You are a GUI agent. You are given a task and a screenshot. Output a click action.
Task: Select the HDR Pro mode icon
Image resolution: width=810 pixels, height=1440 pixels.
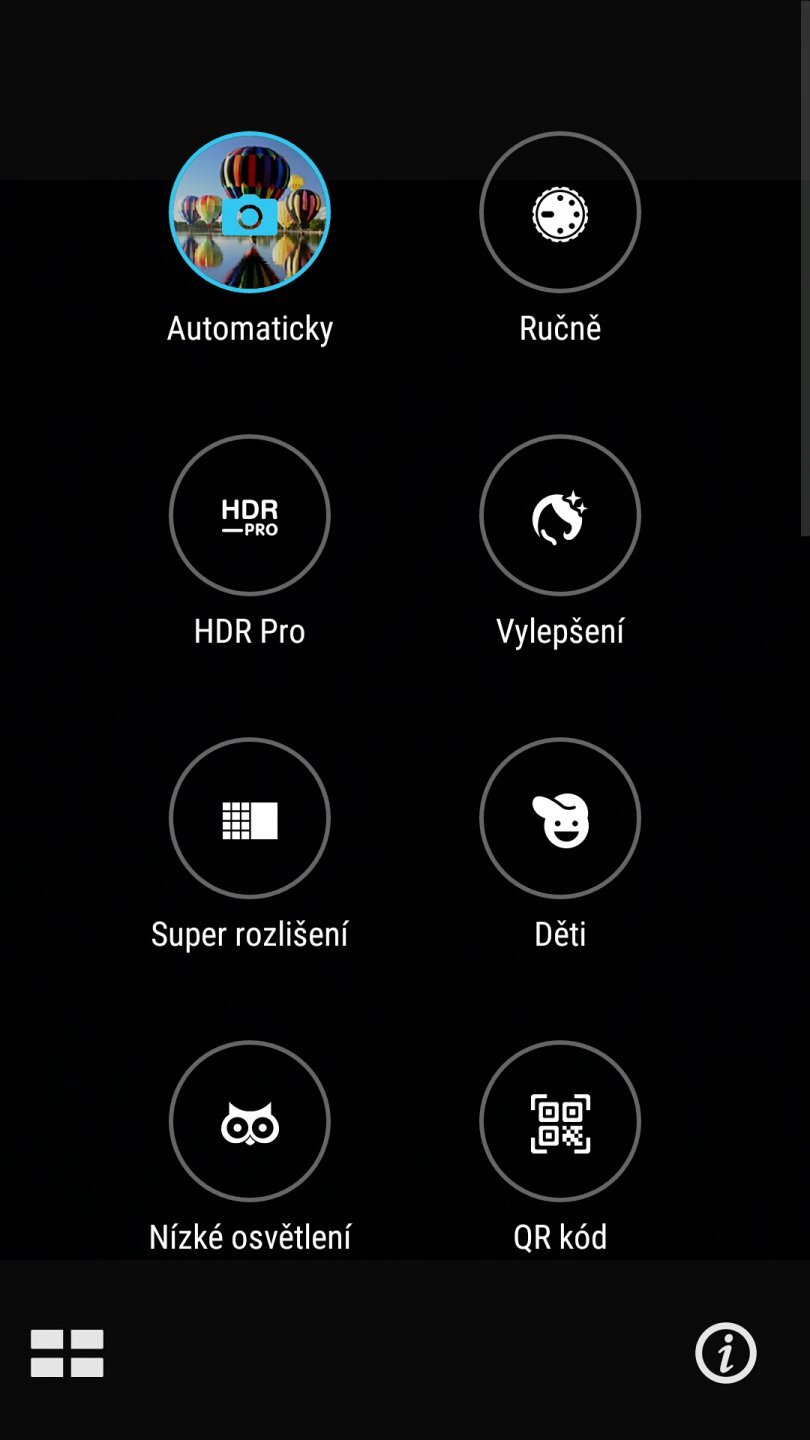(249, 515)
